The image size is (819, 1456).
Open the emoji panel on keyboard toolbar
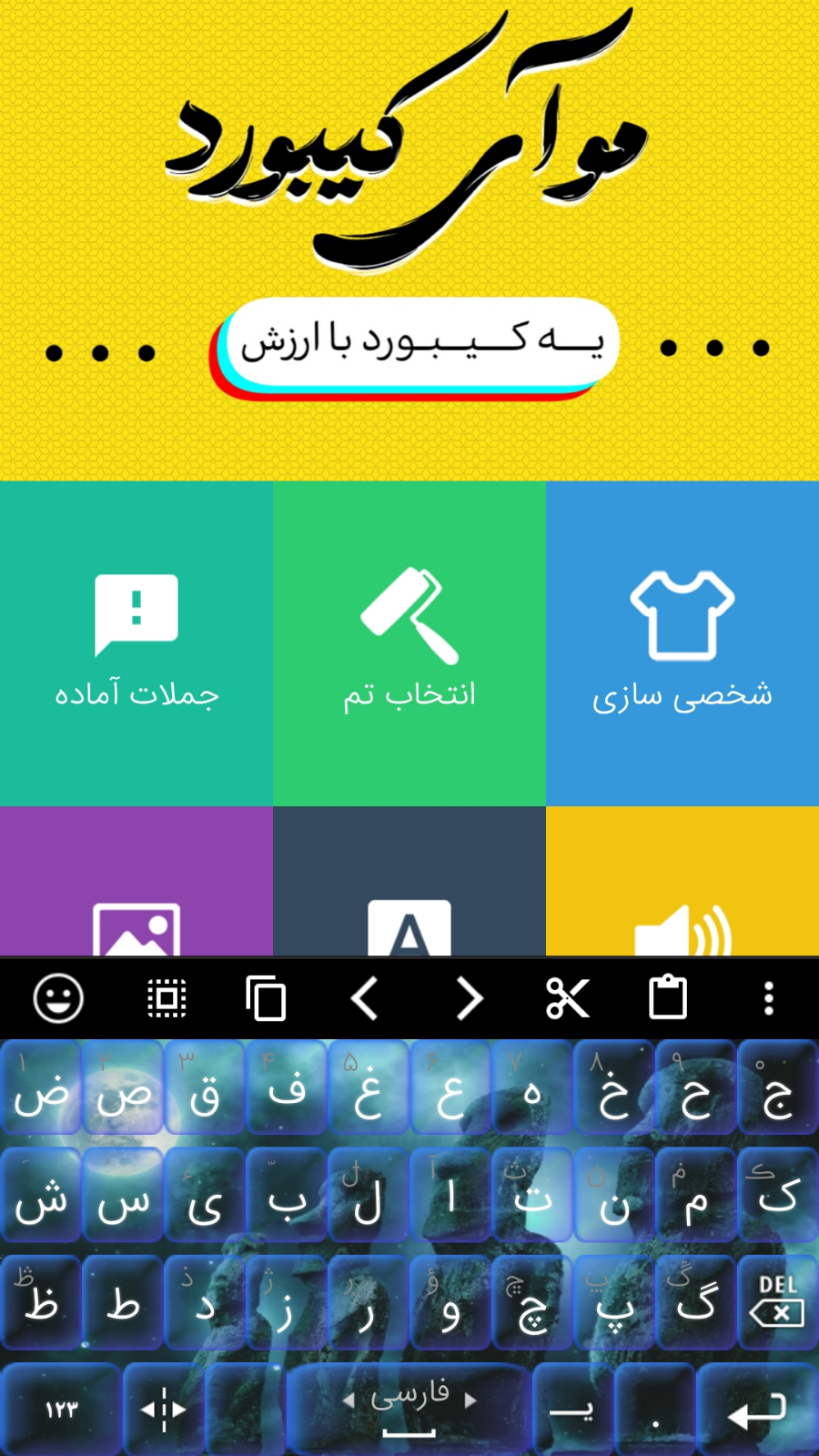[58, 998]
